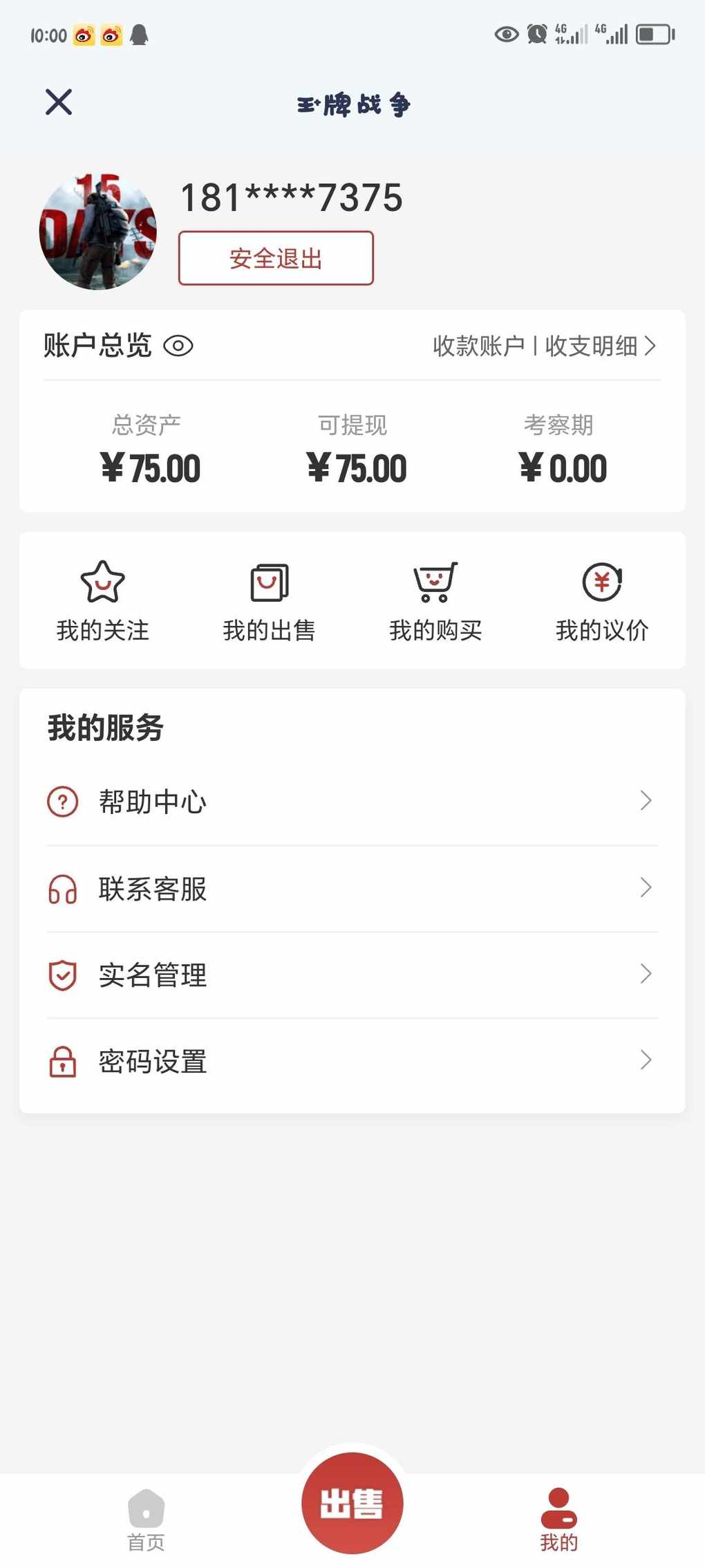This screenshot has width=705, height=1568.
Task: Open 我的购买 orders
Action: [x=435, y=601]
